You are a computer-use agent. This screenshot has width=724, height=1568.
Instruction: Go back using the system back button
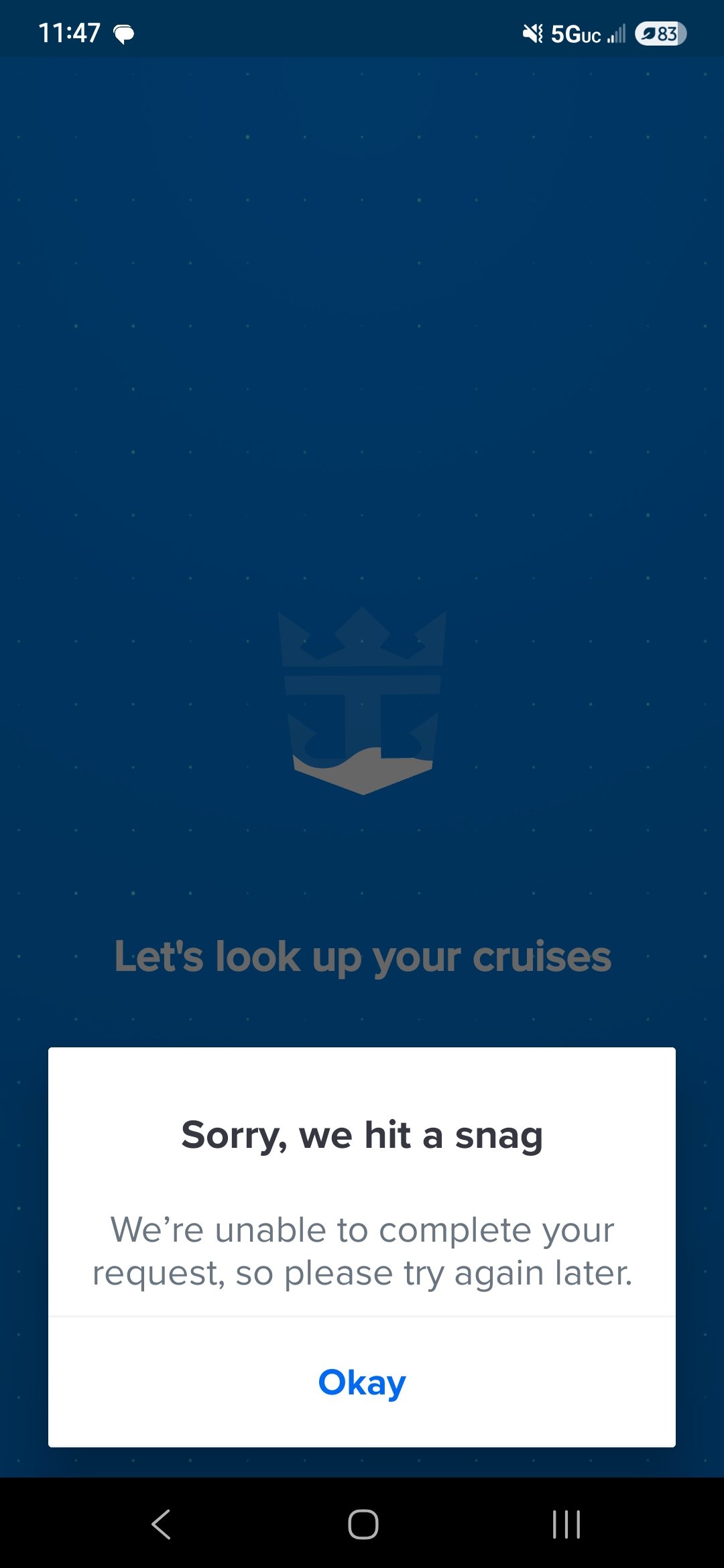[x=161, y=1524]
